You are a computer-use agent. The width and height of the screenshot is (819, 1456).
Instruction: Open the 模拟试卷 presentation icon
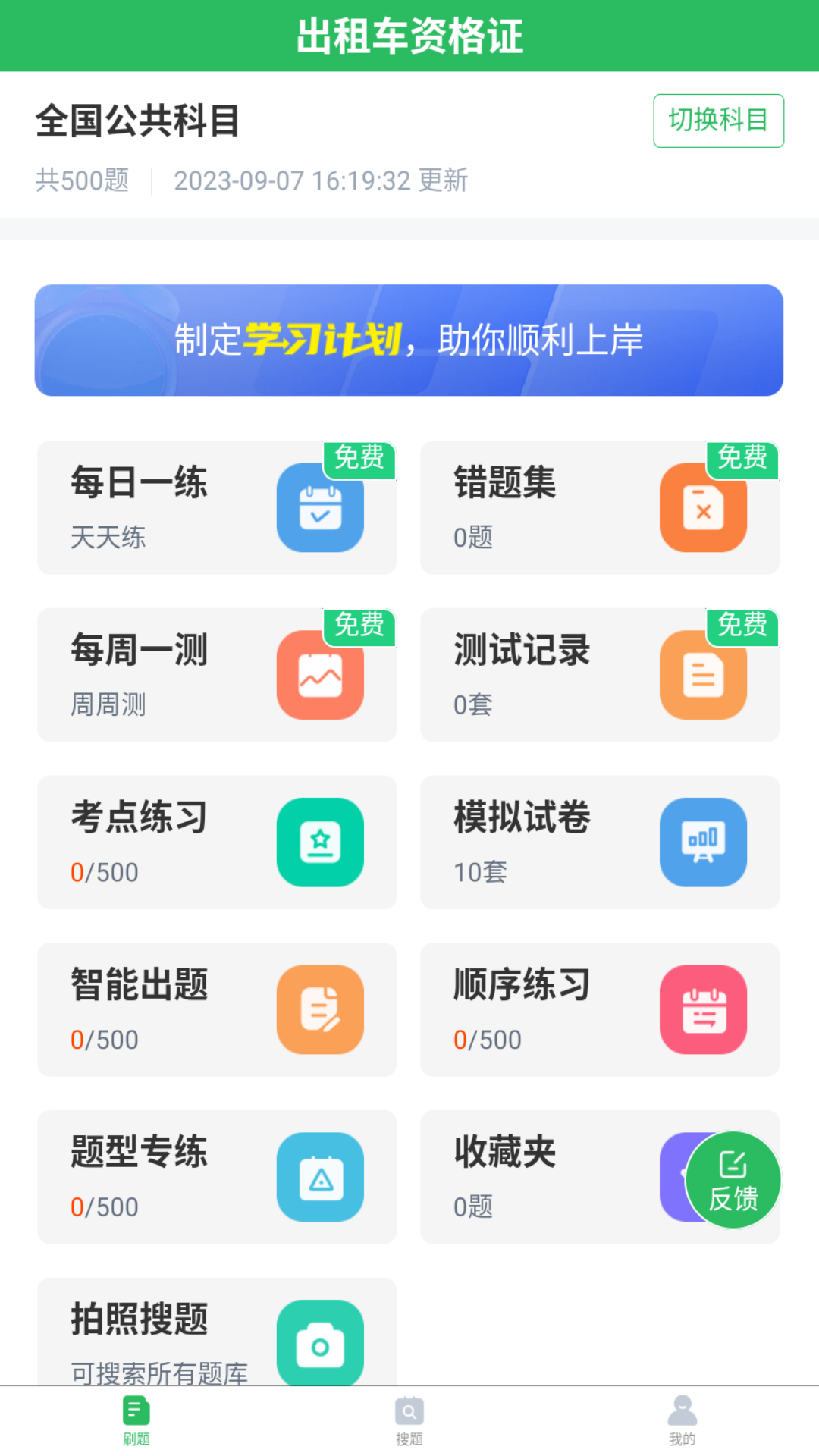[x=703, y=843]
